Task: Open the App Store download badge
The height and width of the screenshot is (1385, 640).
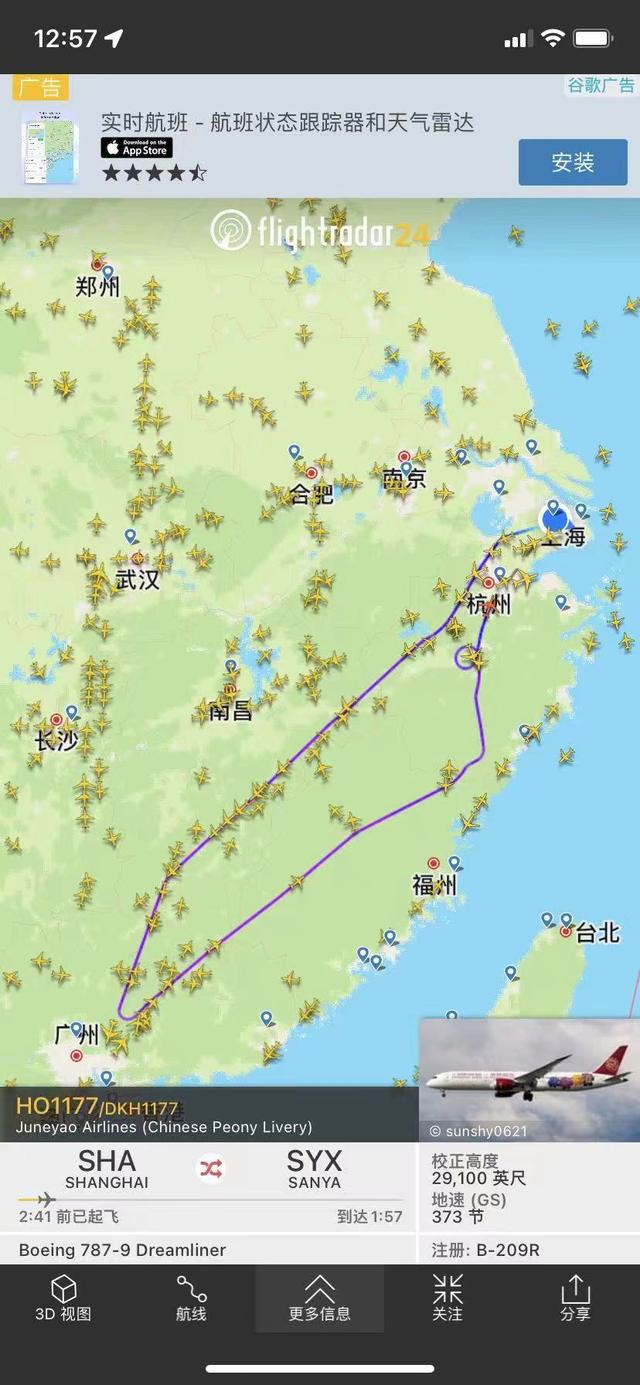Action: click(x=136, y=148)
